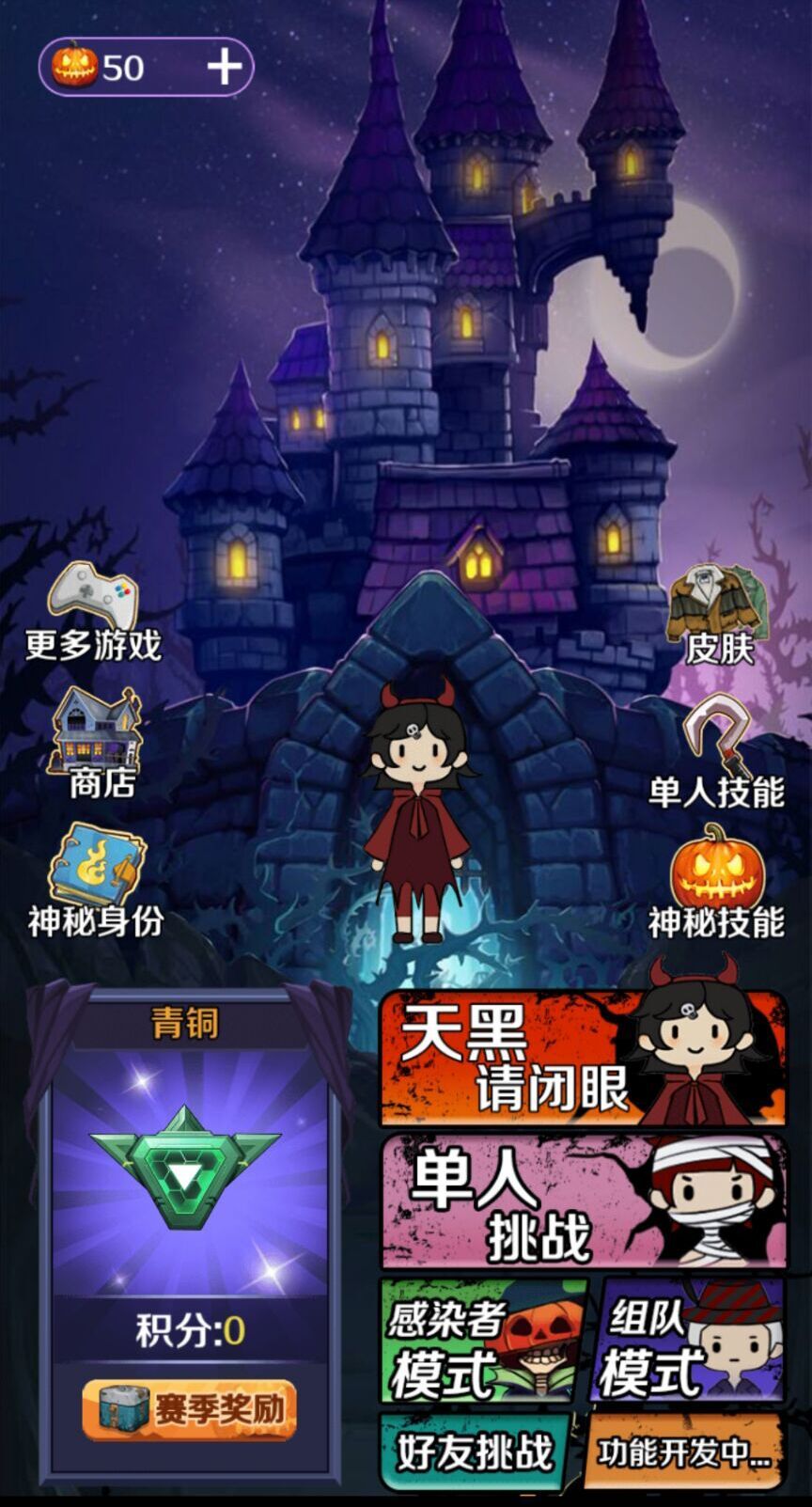The height and width of the screenshot is (1507, 812).
Task: Start 天黑请闭眼 mode
Action: (583, 1059)
